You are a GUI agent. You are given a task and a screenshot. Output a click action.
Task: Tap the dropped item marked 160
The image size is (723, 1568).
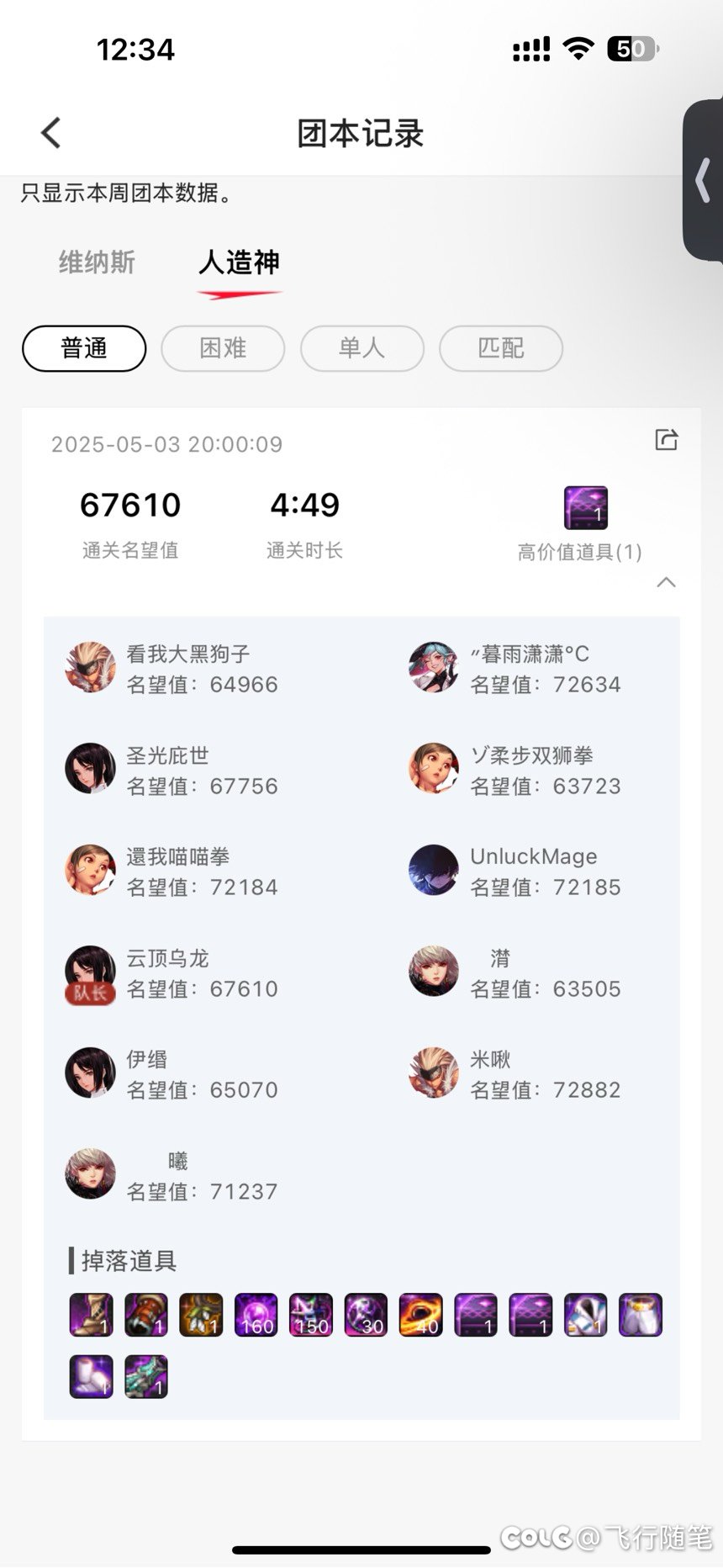256,1315
